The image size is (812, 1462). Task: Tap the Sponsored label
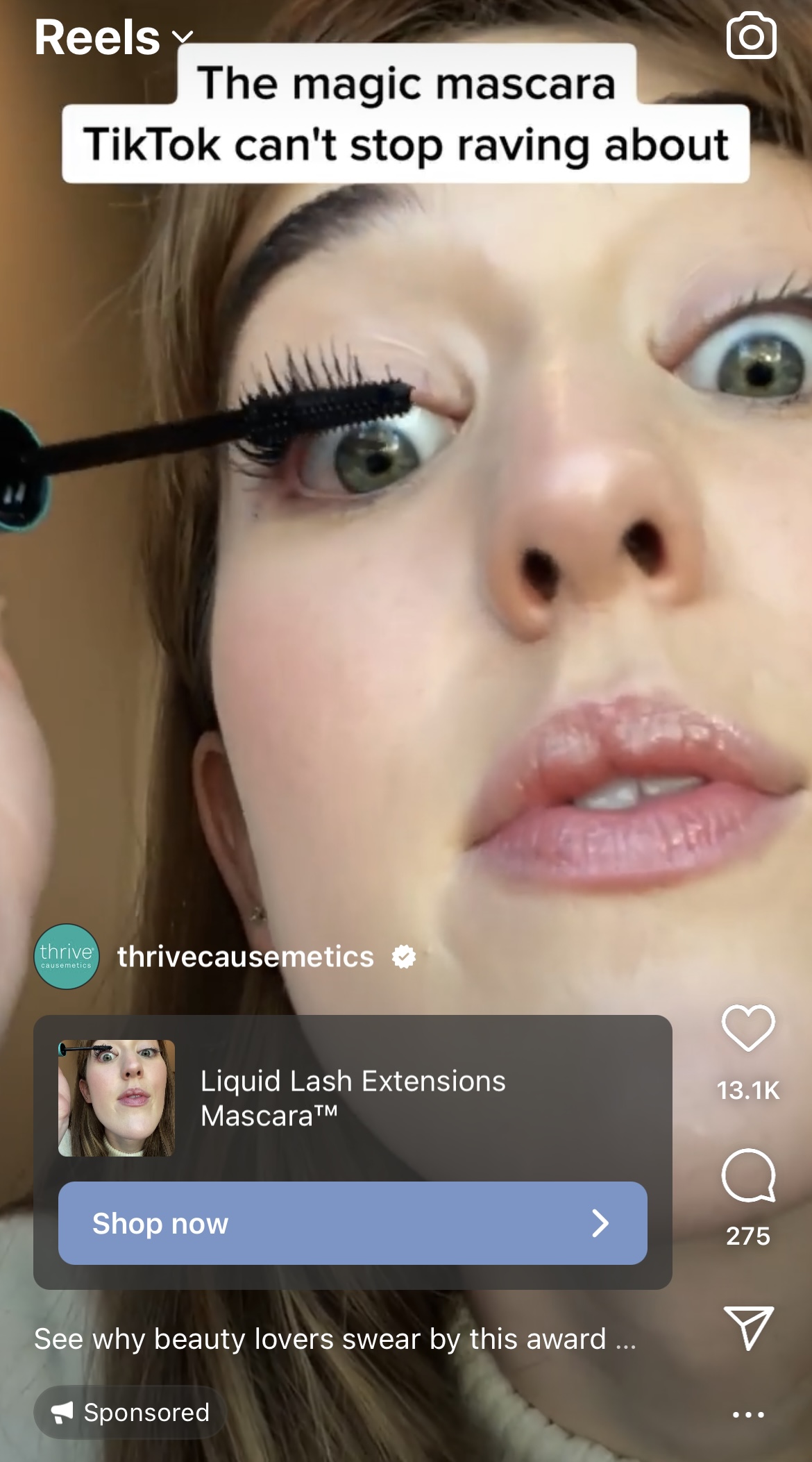tap(130, 1413)
